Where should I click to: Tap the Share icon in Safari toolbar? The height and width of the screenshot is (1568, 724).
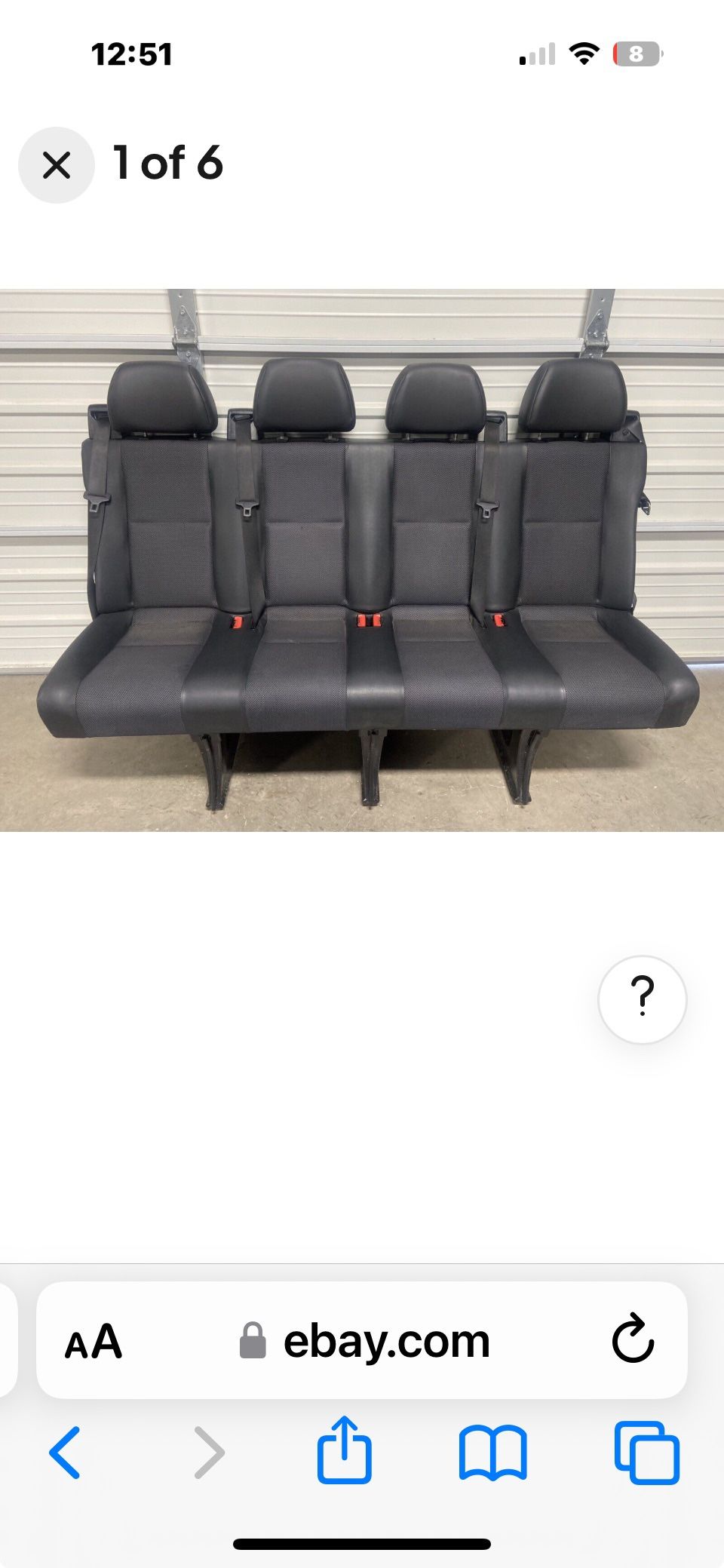click(x=345, y=1455)
